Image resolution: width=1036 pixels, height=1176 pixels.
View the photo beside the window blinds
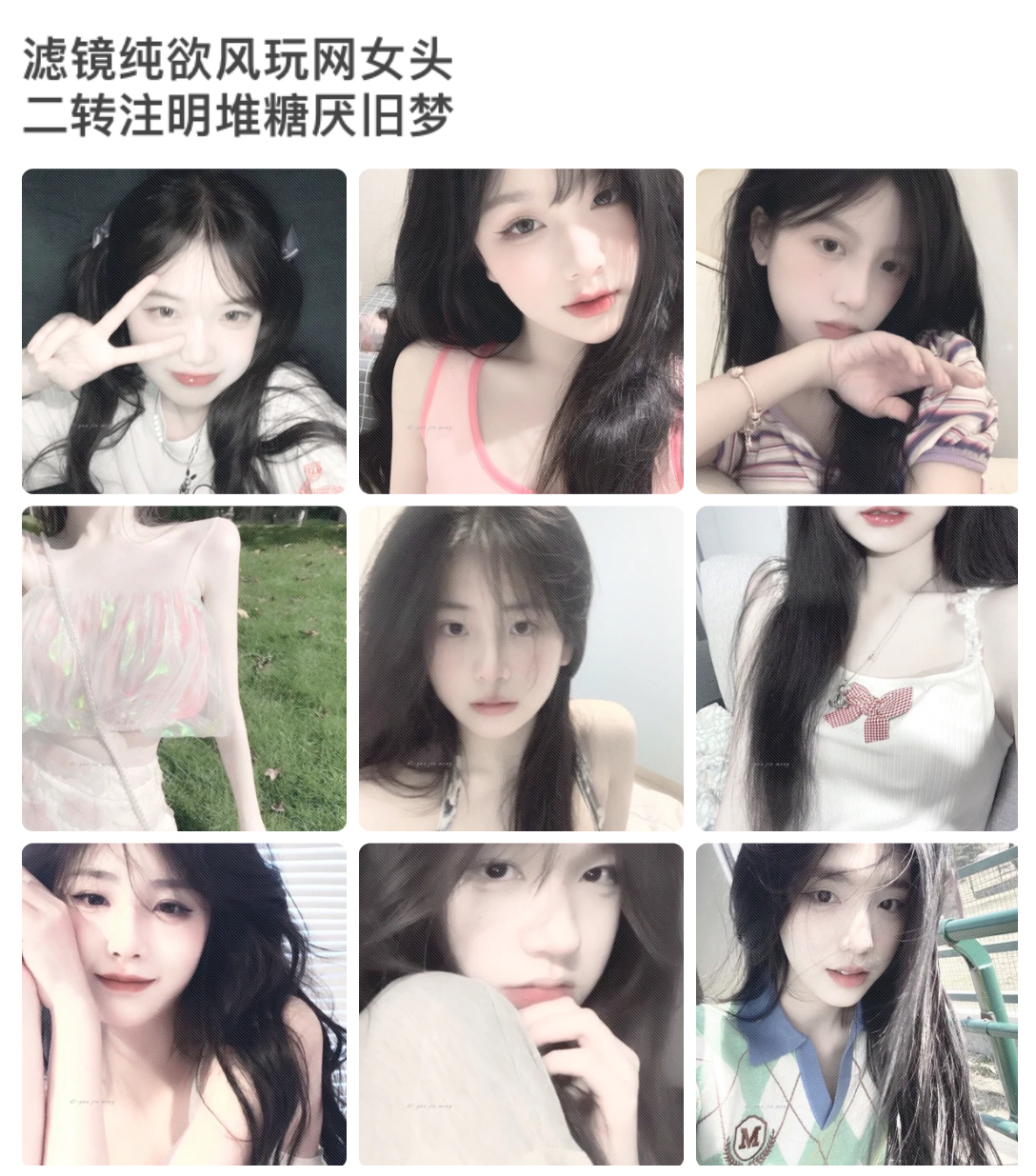pos(184,1004)
